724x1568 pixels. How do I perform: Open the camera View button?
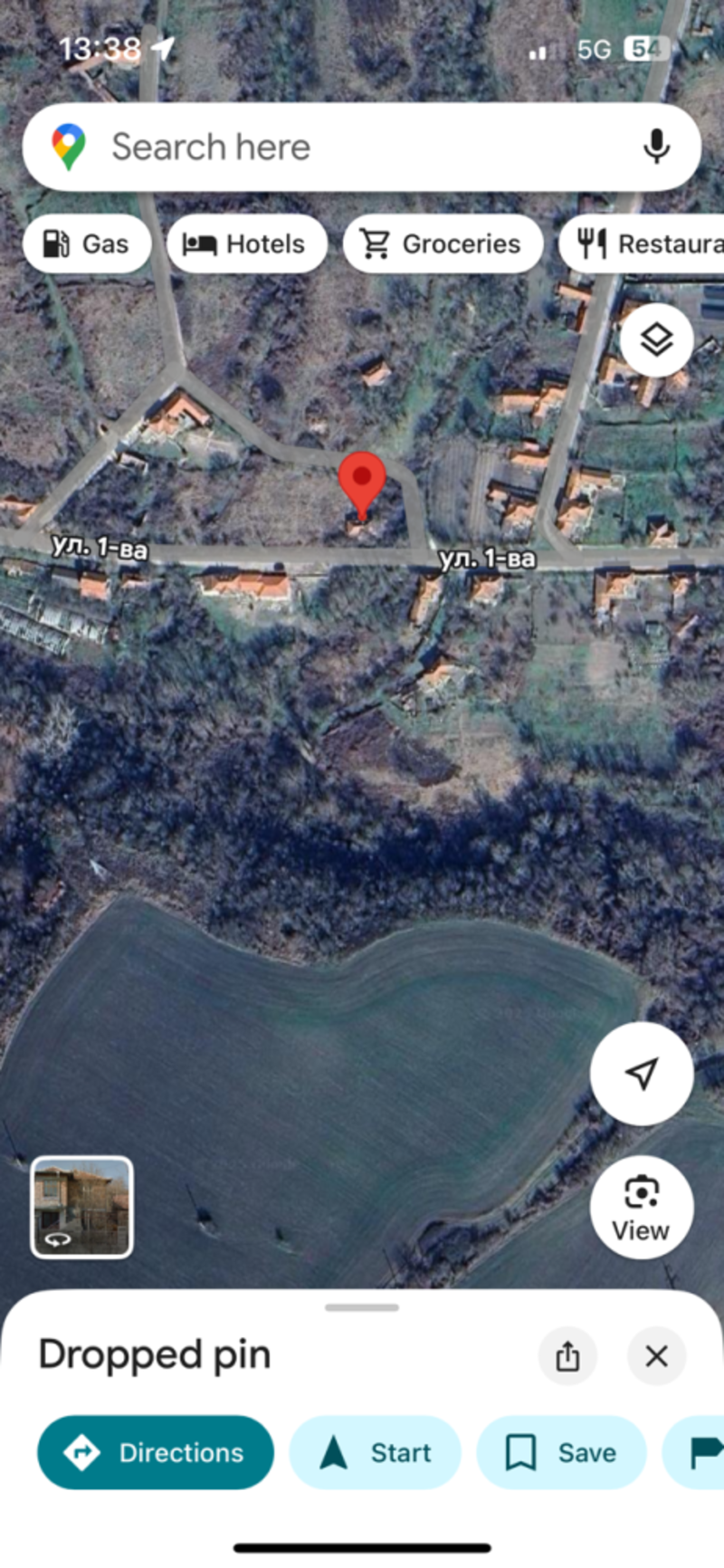point(642,1208)
